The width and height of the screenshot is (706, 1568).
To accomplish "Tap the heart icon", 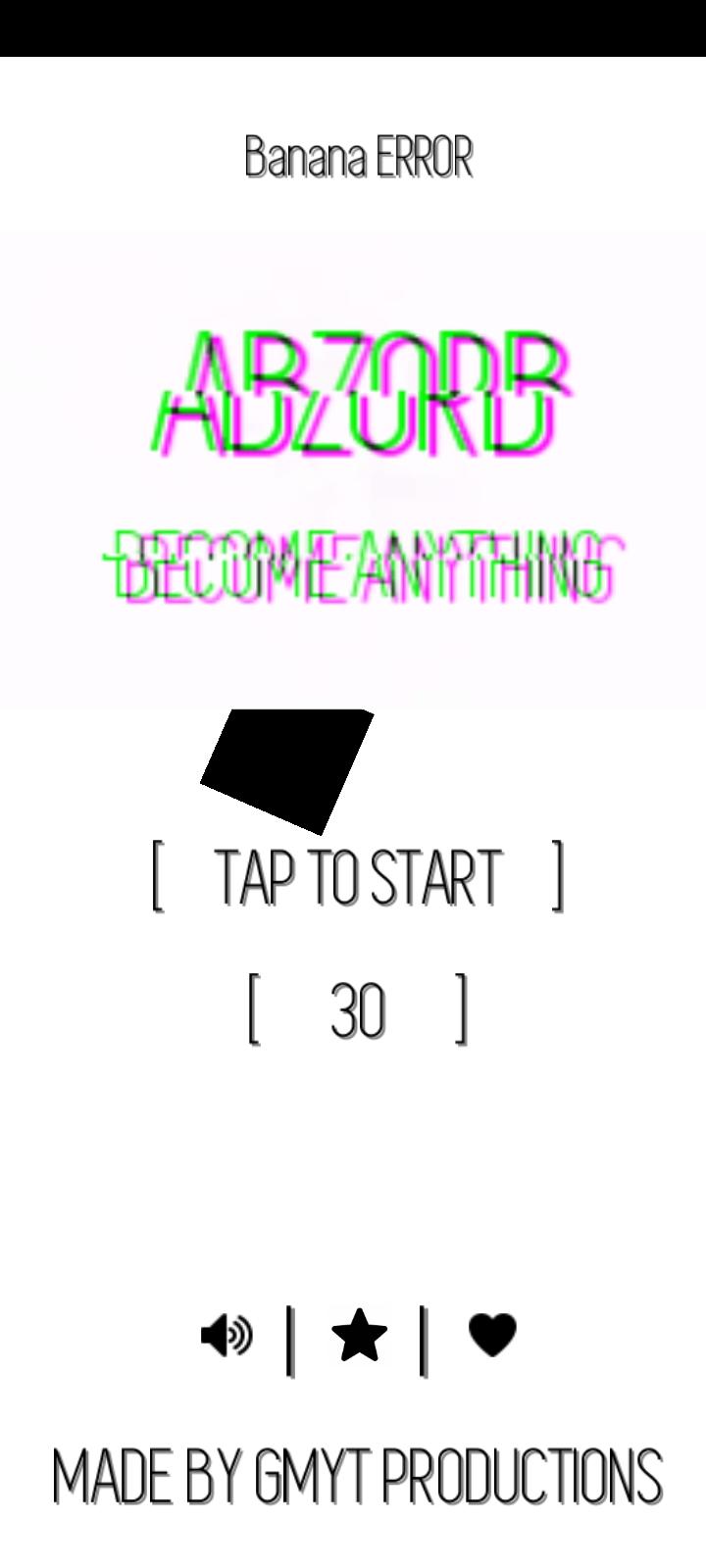I will [x=492, y=1335].
